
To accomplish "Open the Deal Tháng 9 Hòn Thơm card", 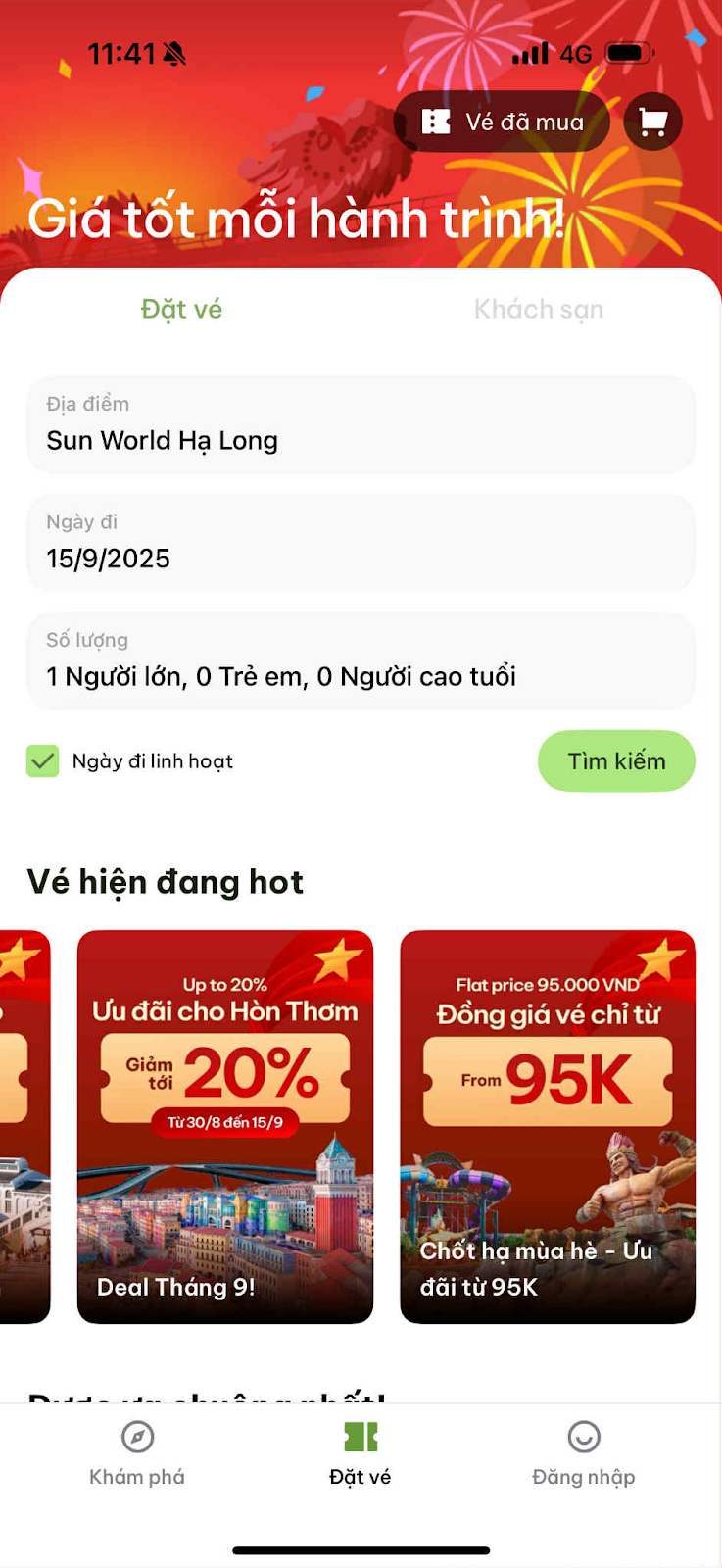I will [225, 1127].
